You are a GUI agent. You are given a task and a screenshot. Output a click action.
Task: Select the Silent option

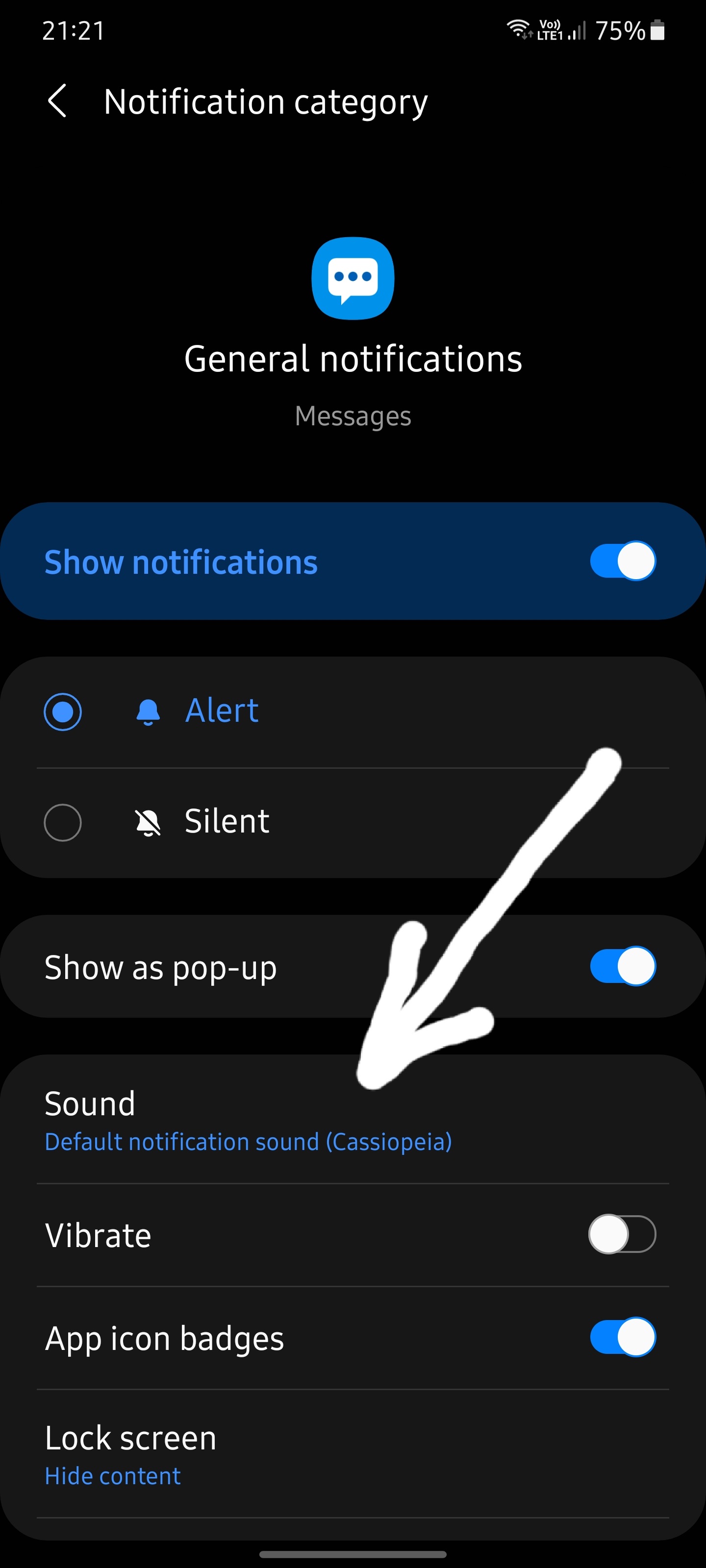(x=63, y=822)
